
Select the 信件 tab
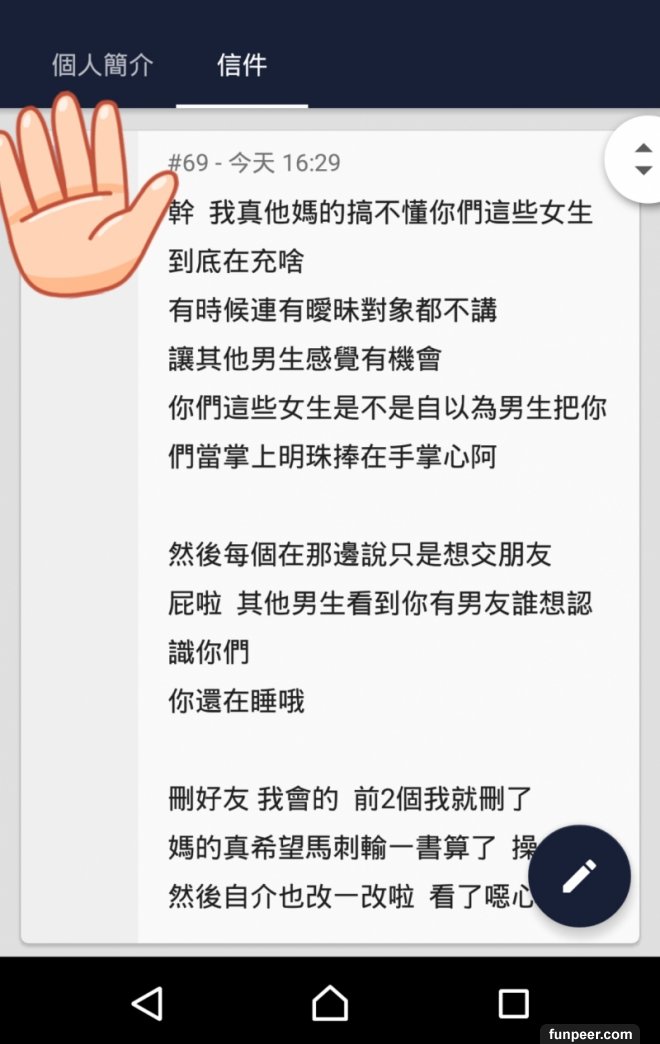tap(242, 66)
